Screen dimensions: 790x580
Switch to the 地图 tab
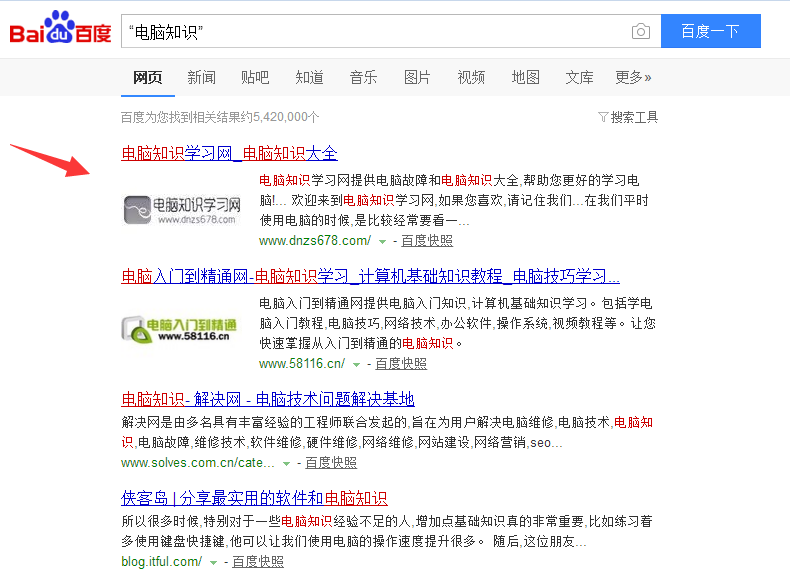525,77
